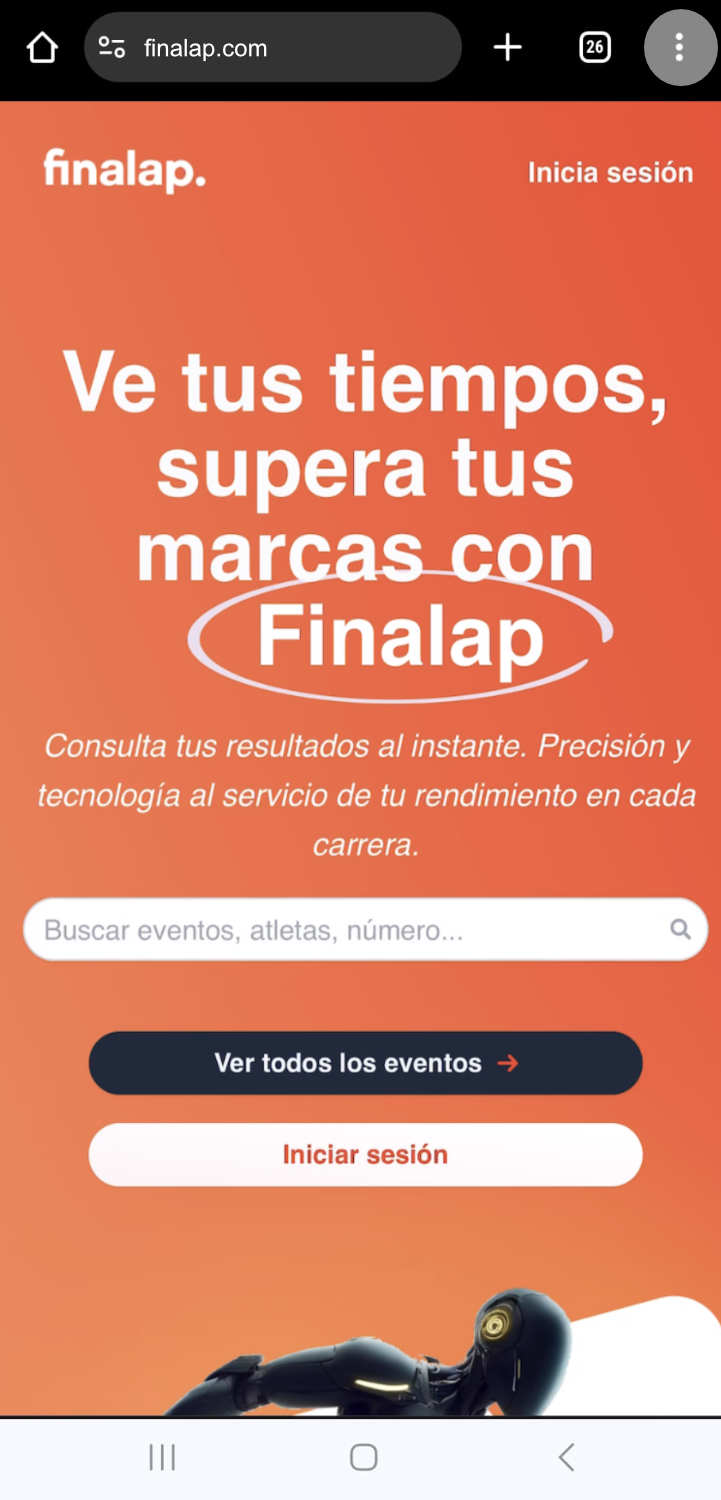Tap the Inicia sesión link at top

click(610, 172)
